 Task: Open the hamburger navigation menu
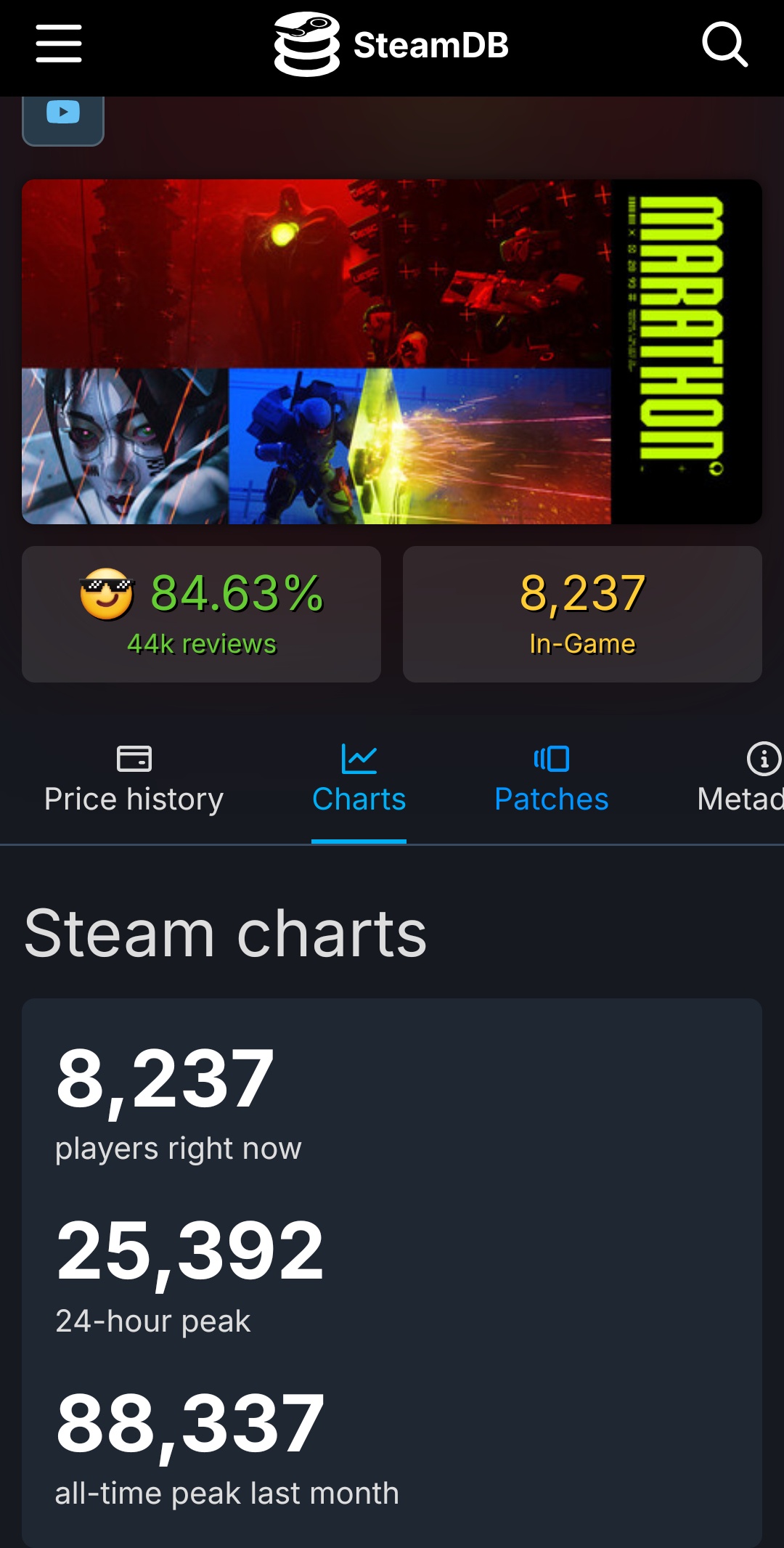click(59, 44)
